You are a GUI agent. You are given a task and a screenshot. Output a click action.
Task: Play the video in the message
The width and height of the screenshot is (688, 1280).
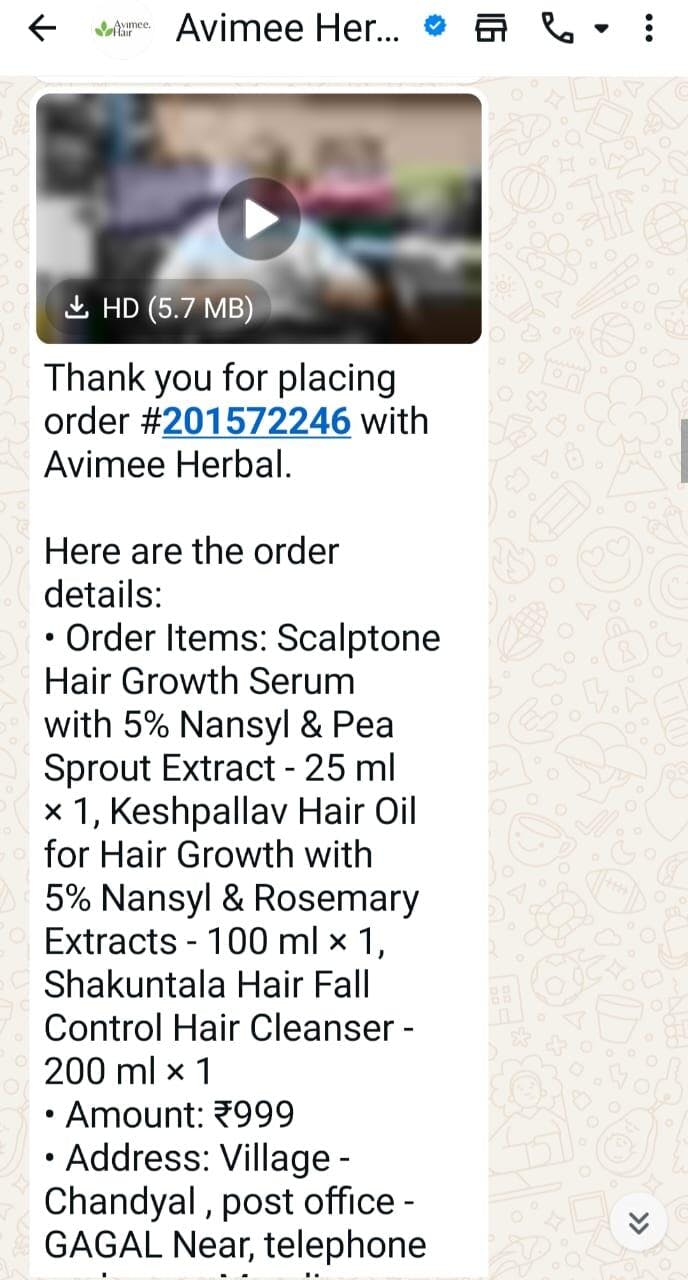click(x=259, y=218)
